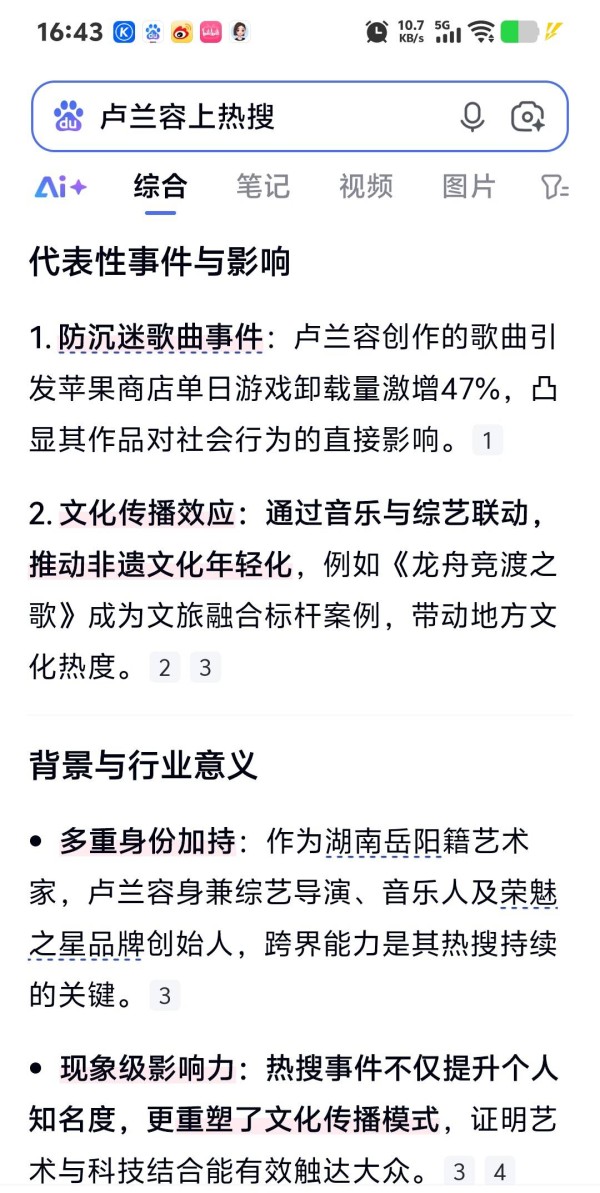
Task: Switch to the 图片 tab
Action: 468,187
